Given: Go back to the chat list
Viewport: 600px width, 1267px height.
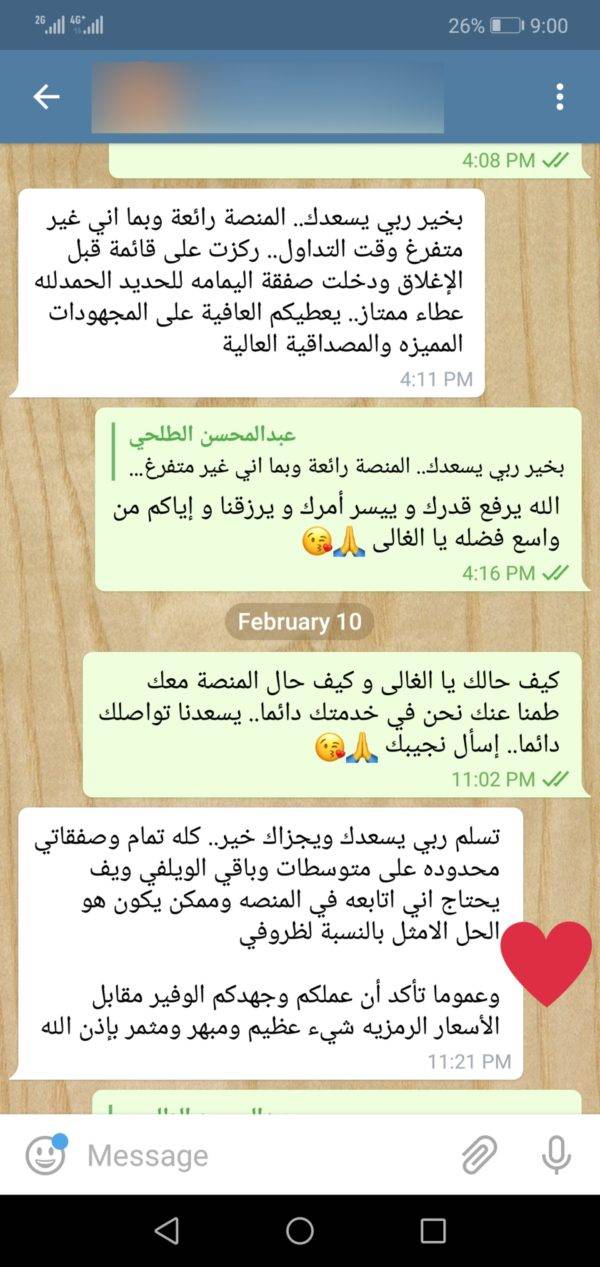Looking at the screenshot, I should click(46, 96).
